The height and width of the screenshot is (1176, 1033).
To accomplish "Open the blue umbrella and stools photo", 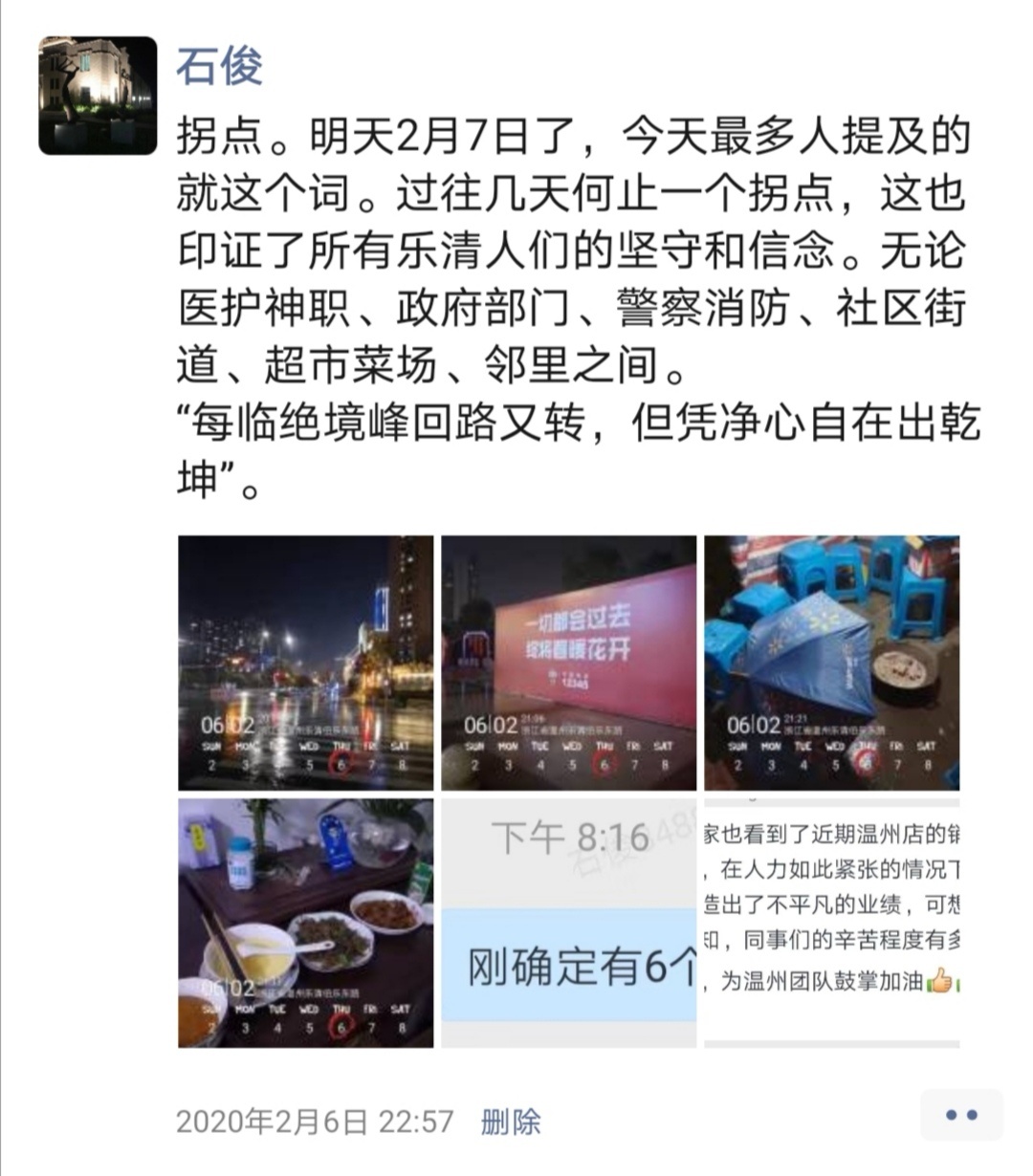I will (x=831, y=663).
